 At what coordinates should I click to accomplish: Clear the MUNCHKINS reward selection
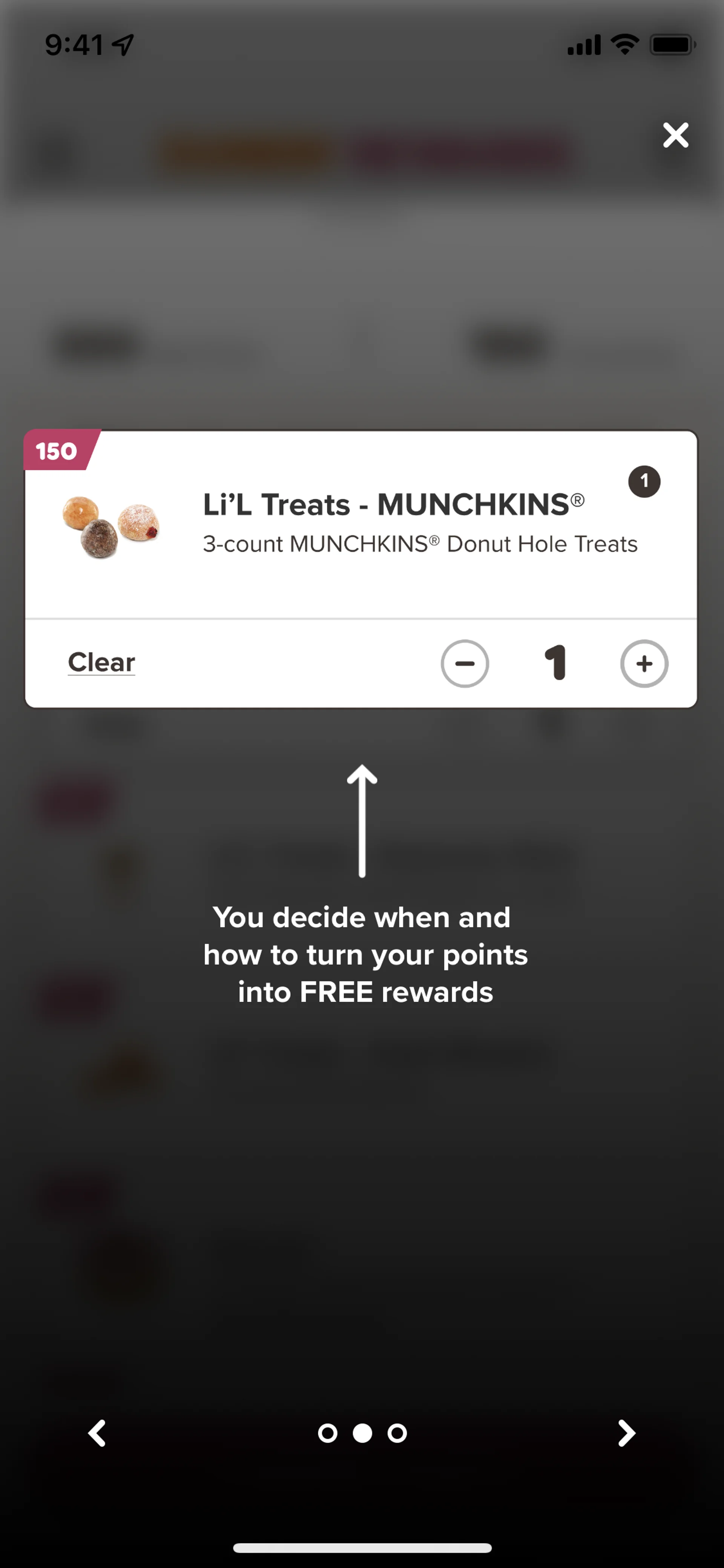coord(101,662)
